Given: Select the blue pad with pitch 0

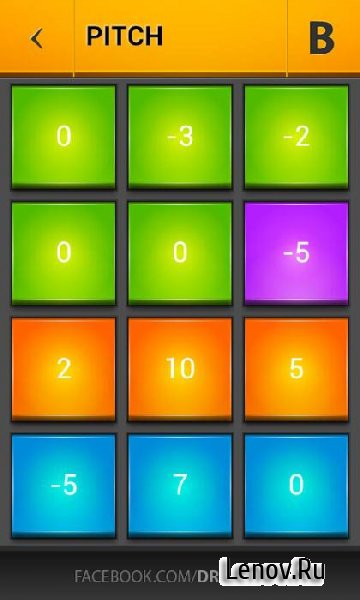Looking at the screenshot, I should 296,486.
